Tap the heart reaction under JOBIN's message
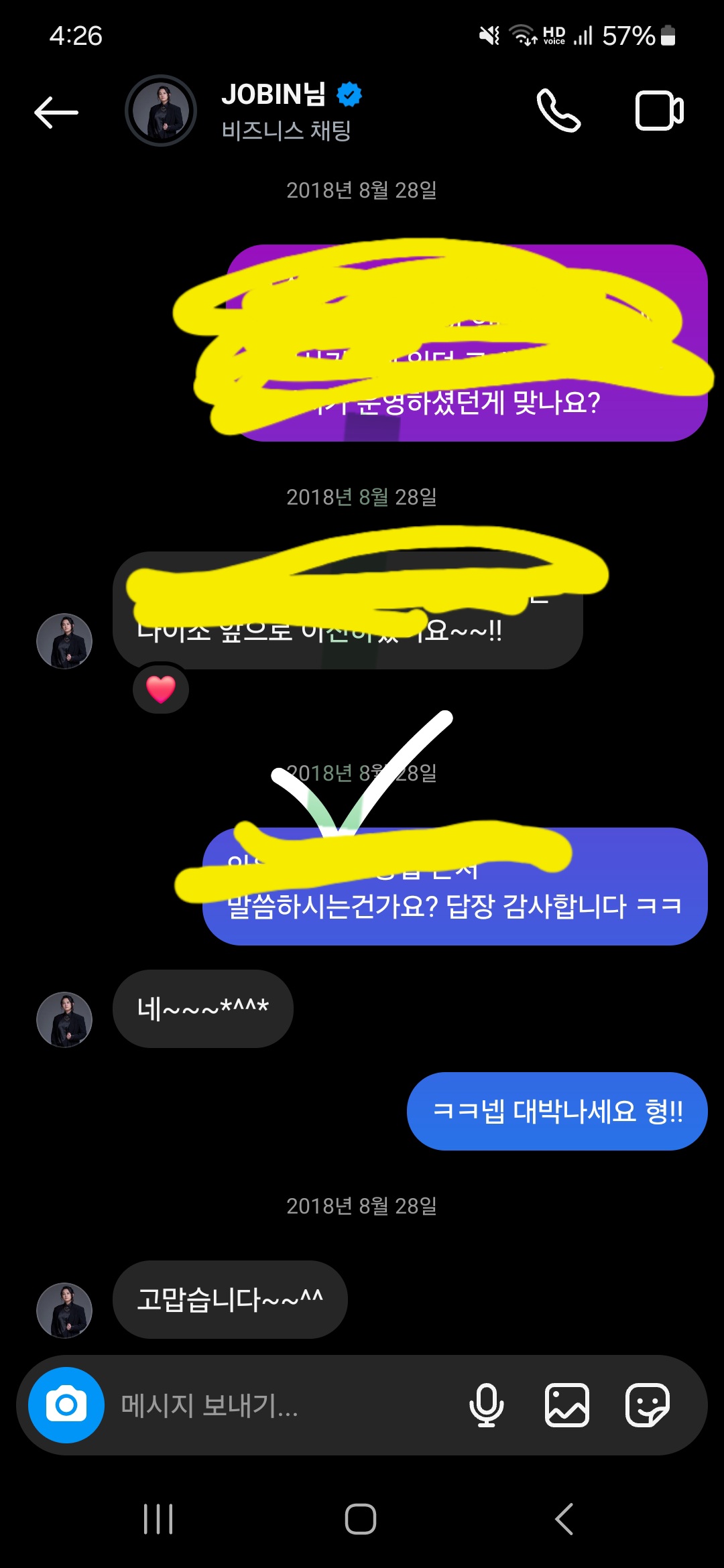The height and width of the screenshot is (1568, 724). click(x=161, y=689)
